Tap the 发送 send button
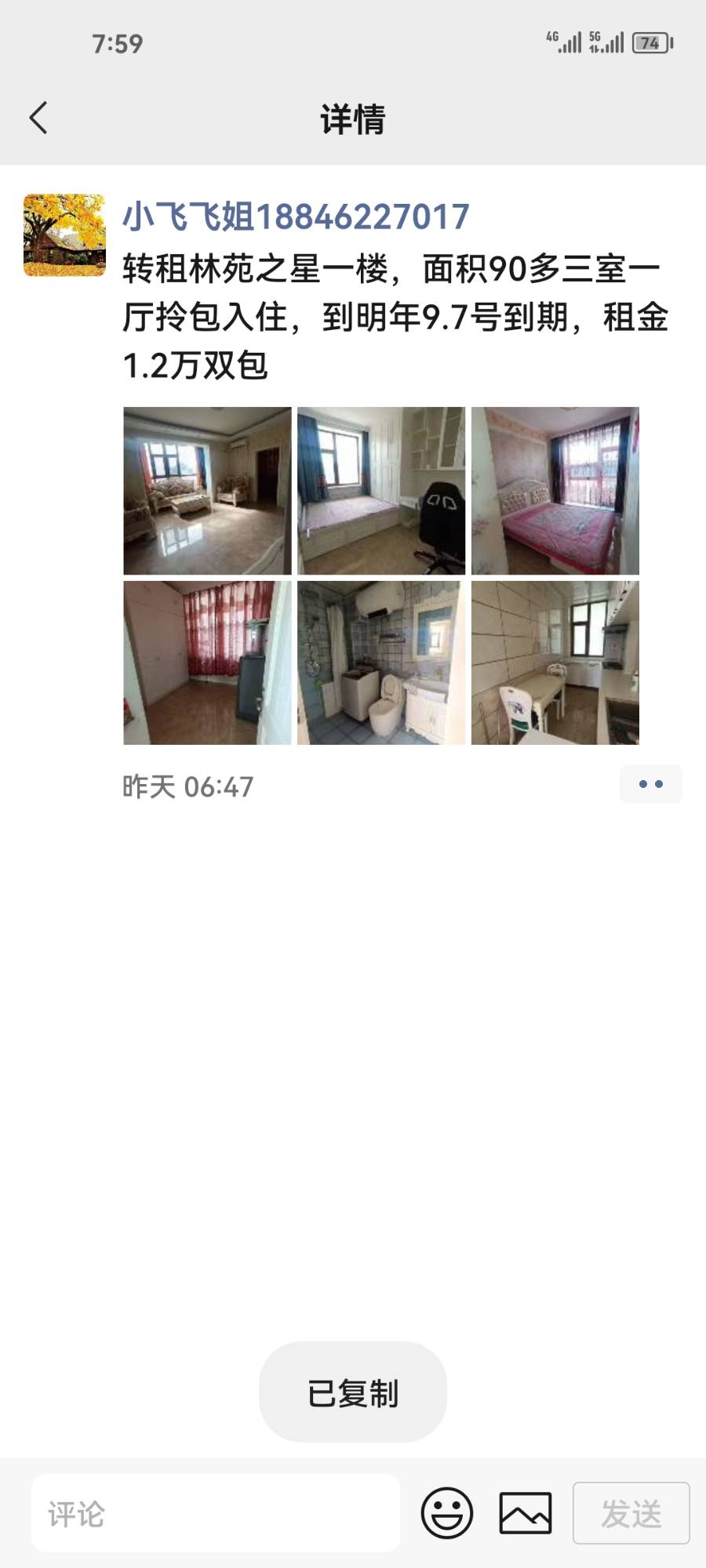The width and height of the screenshot is (706, 1568). point(631,1513)
